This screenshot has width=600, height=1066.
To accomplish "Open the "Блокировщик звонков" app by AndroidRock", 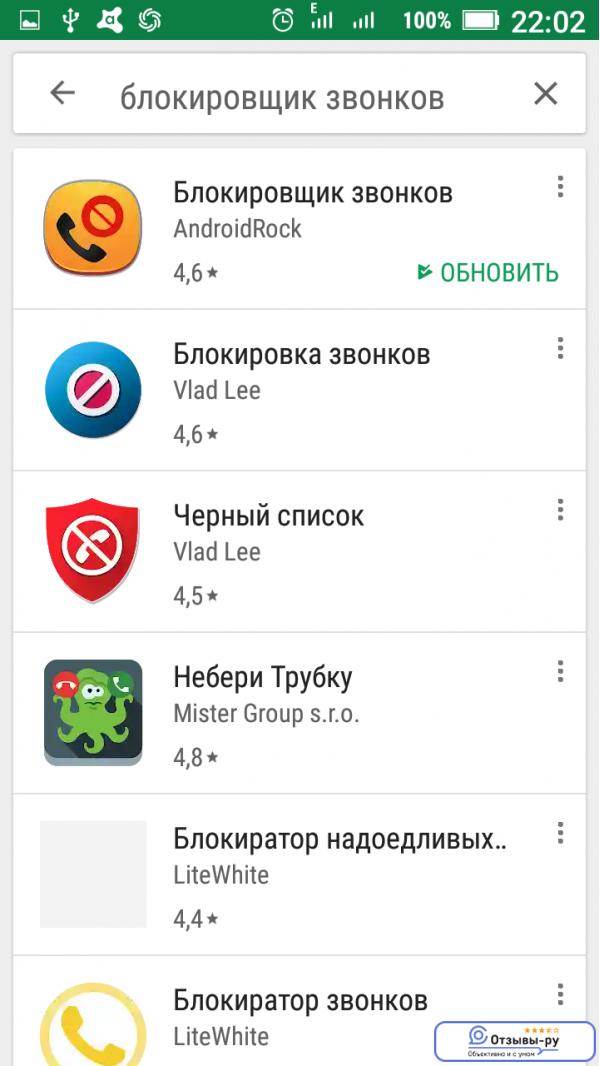I will (x=313, y=192).
